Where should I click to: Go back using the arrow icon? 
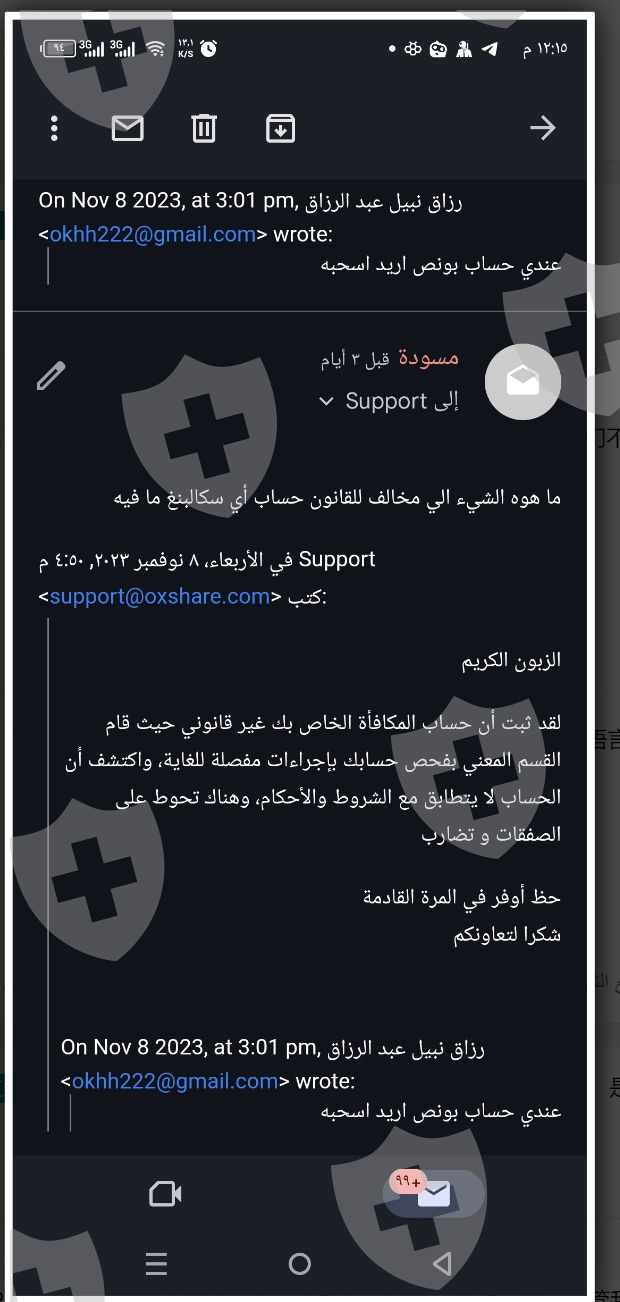pos(542,128)
